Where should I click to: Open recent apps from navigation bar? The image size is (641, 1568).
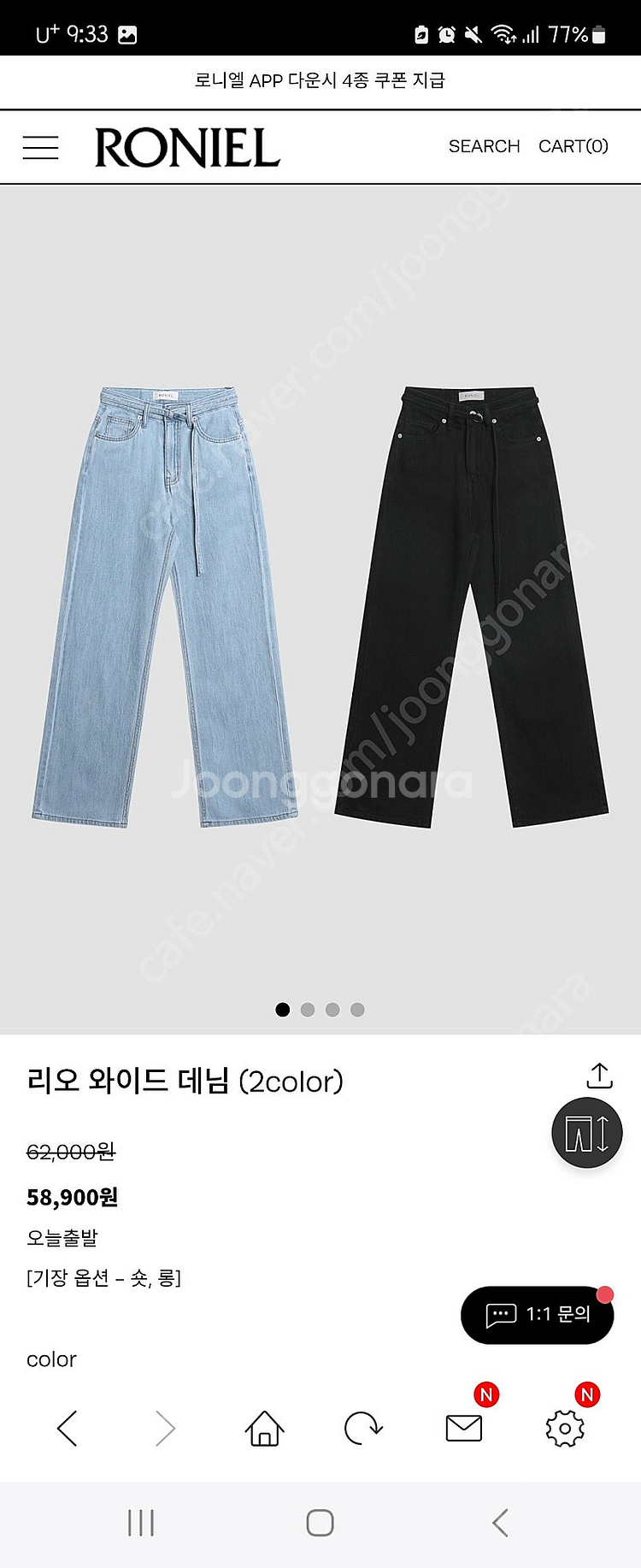[141, 1522]
